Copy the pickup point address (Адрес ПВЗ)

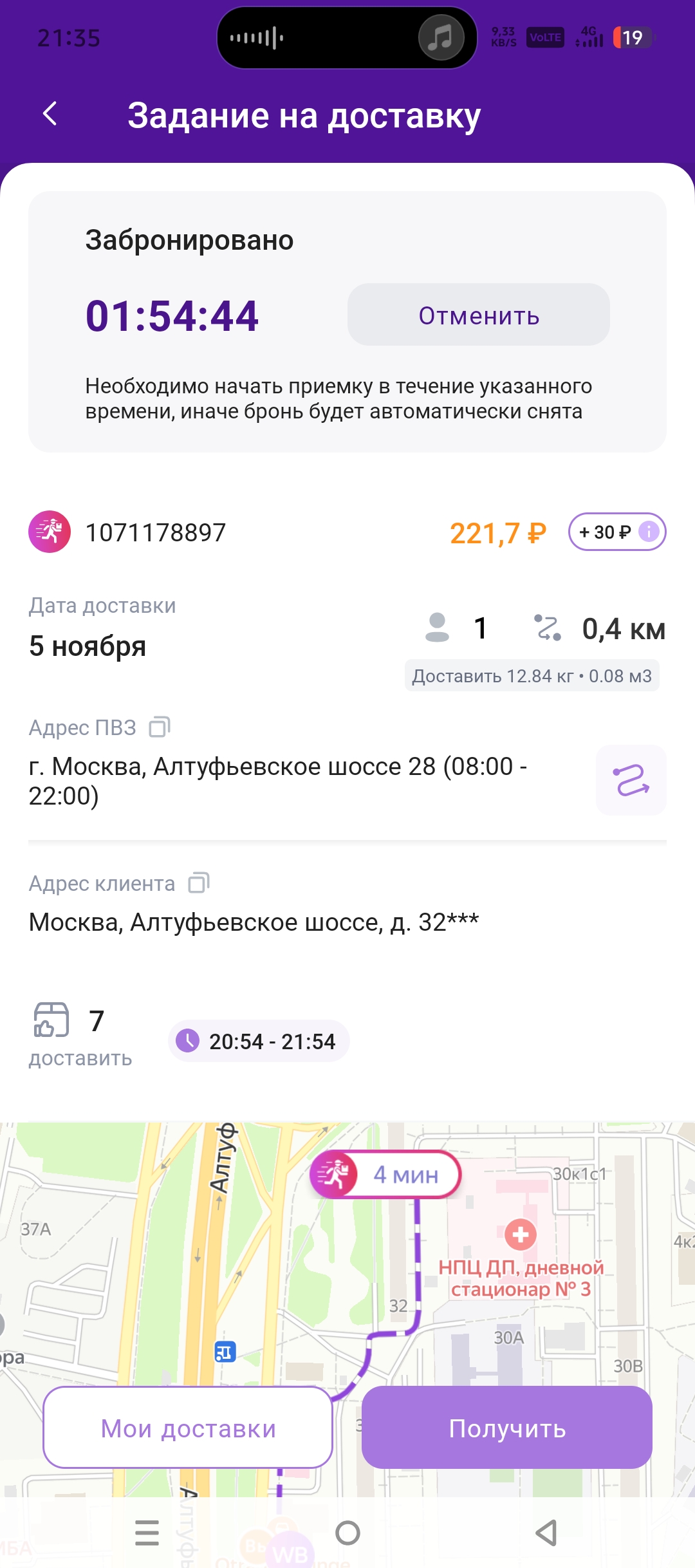pyautogui.click(x=160, y=727)
